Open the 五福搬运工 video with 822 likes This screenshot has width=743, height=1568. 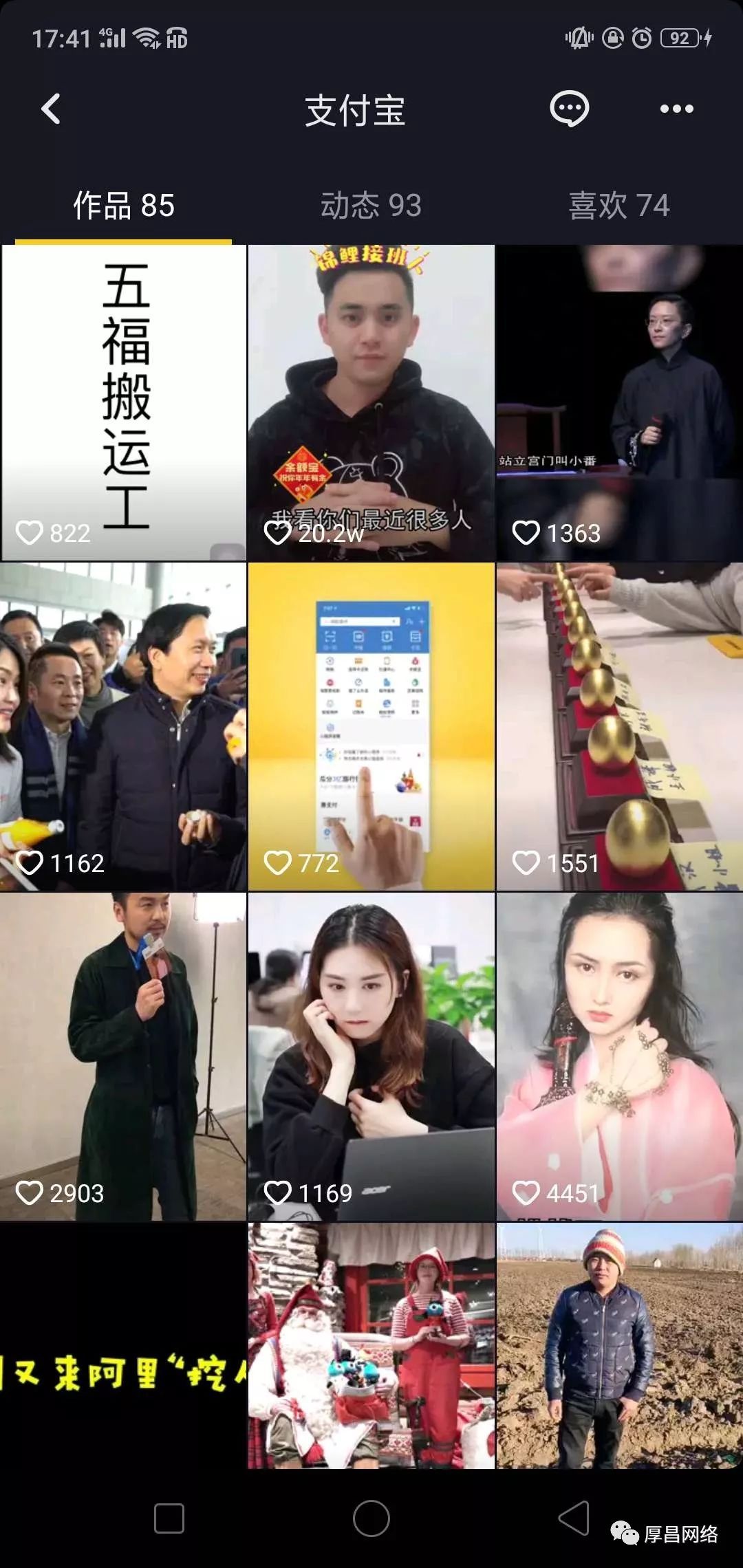click(124, 402)
